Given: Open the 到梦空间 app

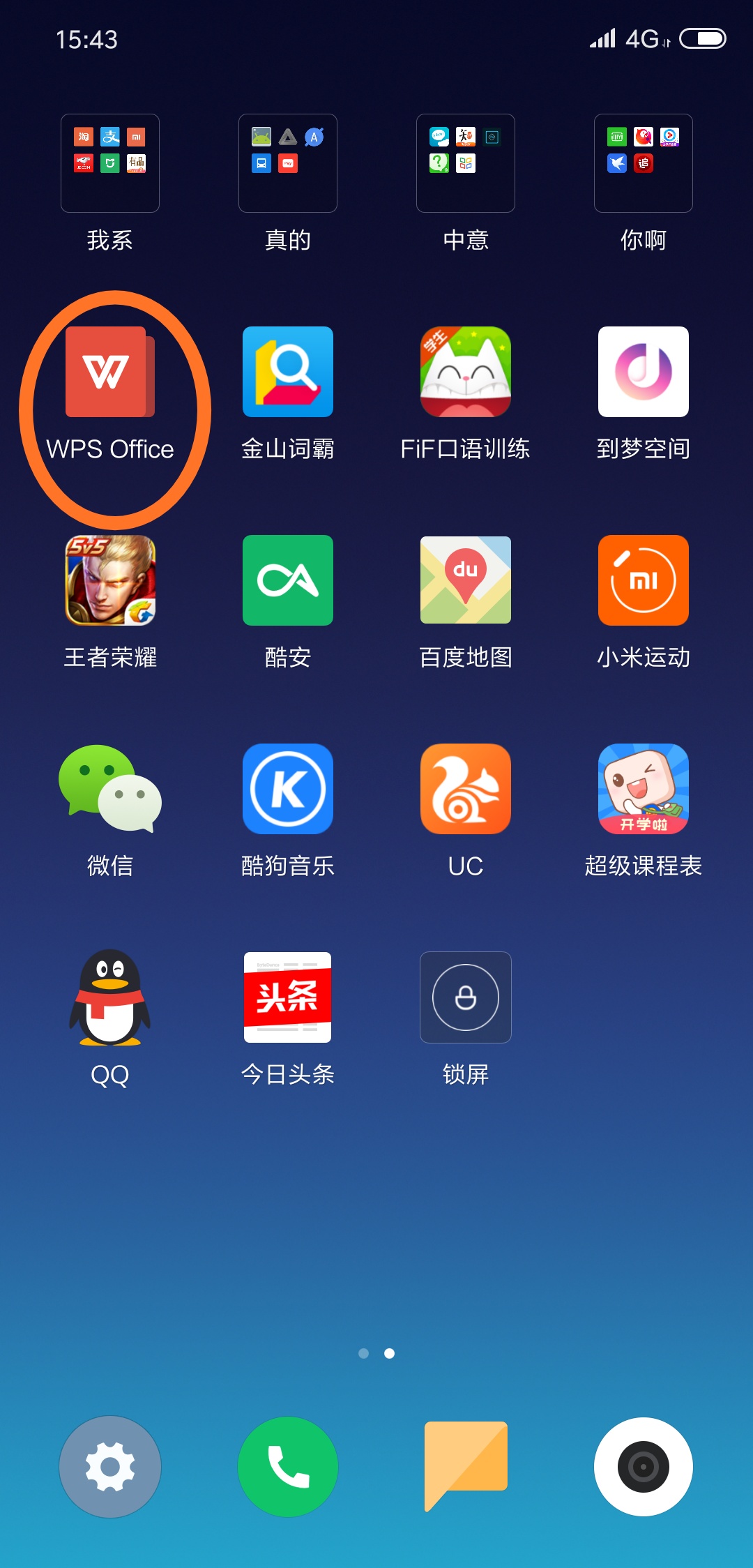Looking at the screenshot, I should (x=643, y=372).
